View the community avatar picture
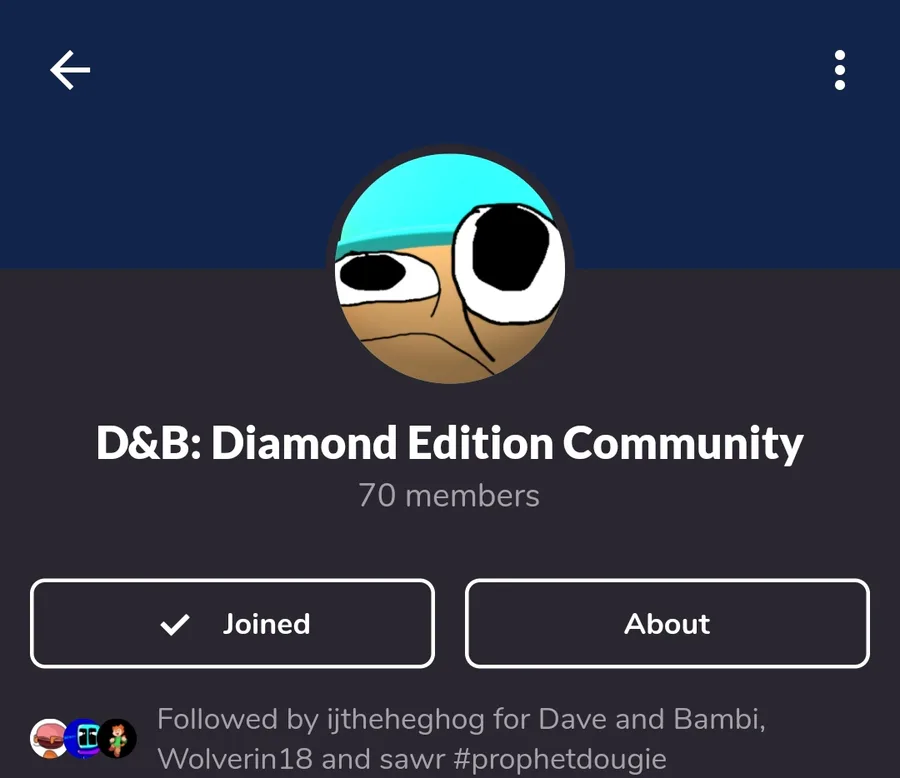Screen dimensions: 900x778 pos(449,267)
